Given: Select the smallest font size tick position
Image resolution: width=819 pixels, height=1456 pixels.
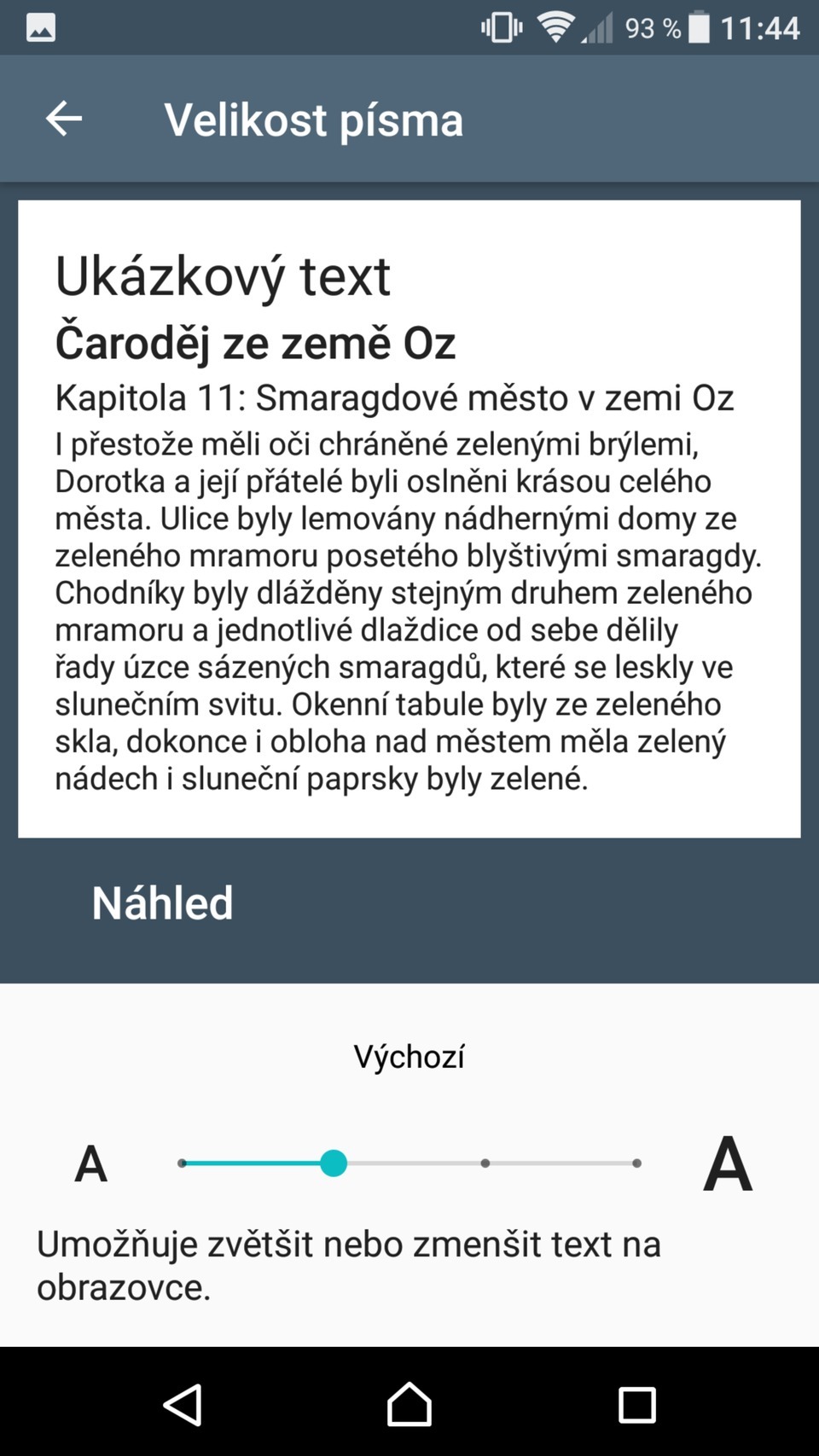Looking at the screenshot, I should [181, 1163].
